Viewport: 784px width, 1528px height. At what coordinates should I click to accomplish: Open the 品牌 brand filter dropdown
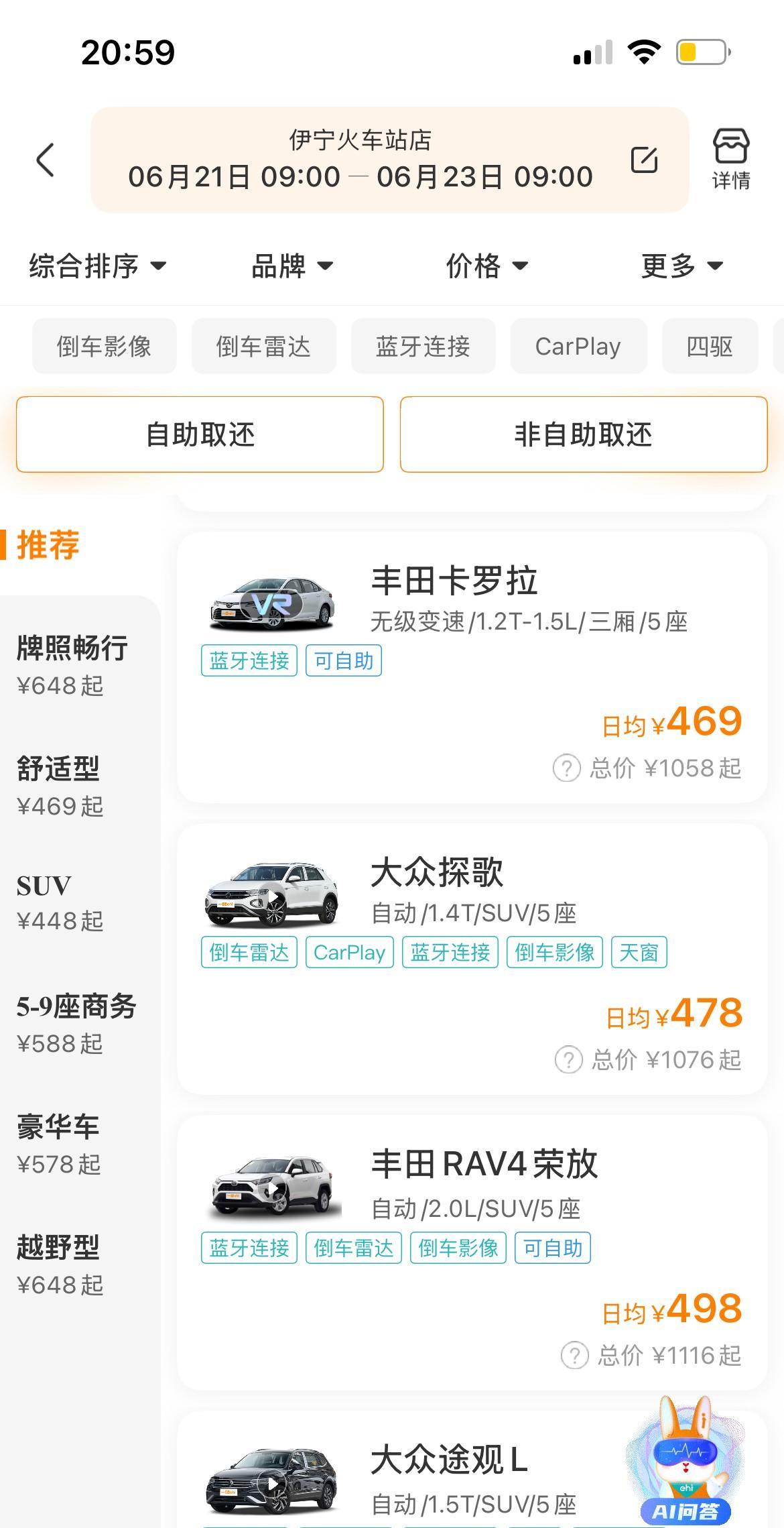(x=292, y=266)
